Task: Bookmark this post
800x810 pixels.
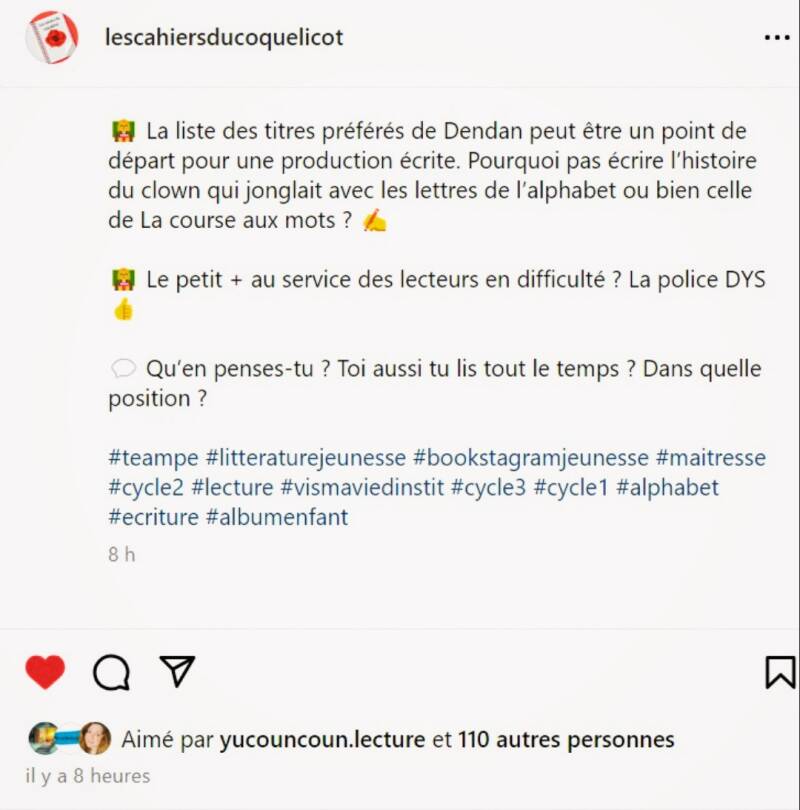Action: point(779,672)
